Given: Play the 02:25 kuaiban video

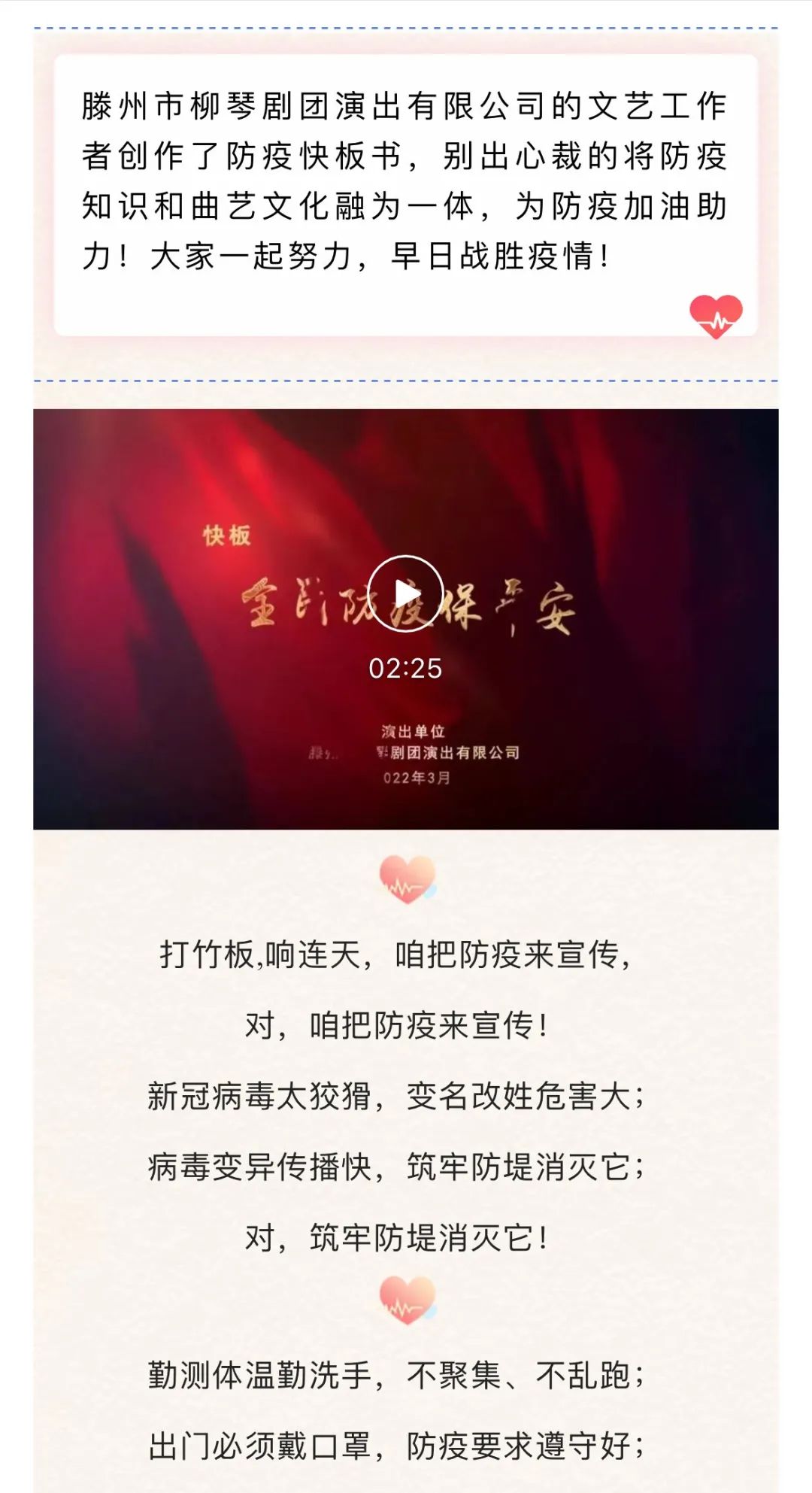Looking at the screenshot, I should click(x=405, y=593).
